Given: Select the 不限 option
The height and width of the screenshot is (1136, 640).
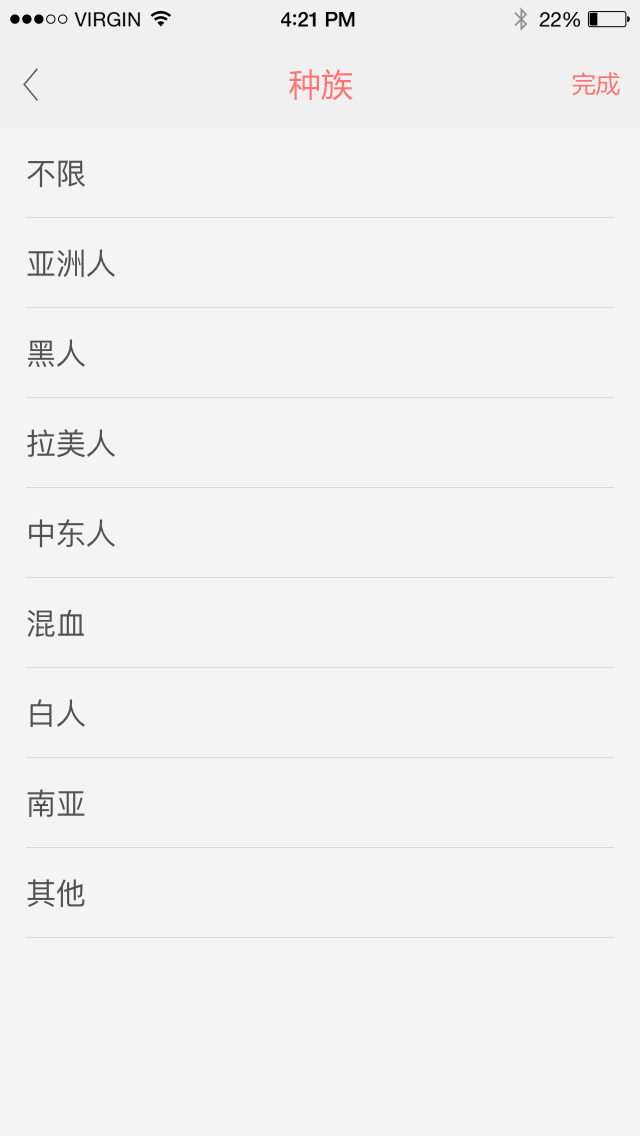Looking at the screenshot, I should coord(320,174).
